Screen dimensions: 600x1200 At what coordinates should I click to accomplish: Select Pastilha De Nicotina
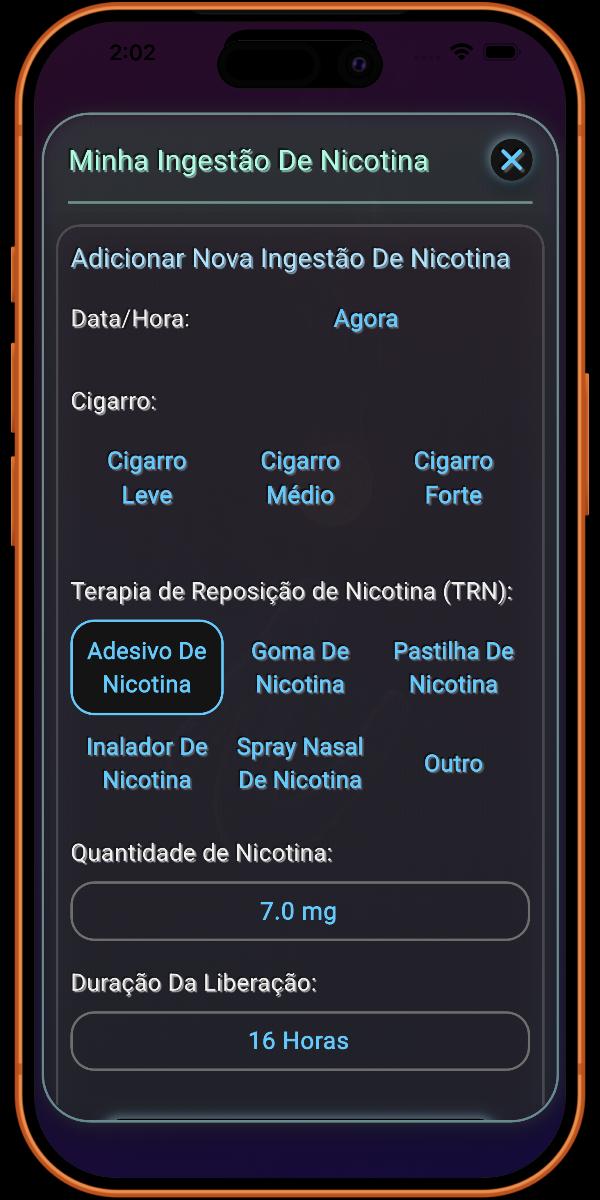[x=453, y=667]
